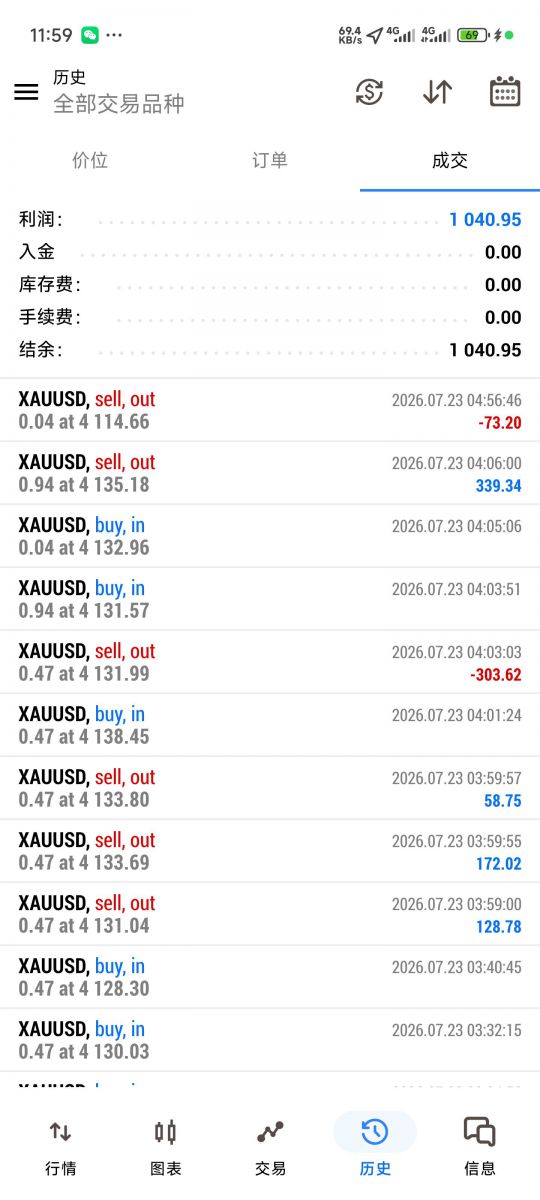This screenshot has width=540, height=1200.
Task: Open the XAUUSD deal with -303.62 loss
Action: 270,662
